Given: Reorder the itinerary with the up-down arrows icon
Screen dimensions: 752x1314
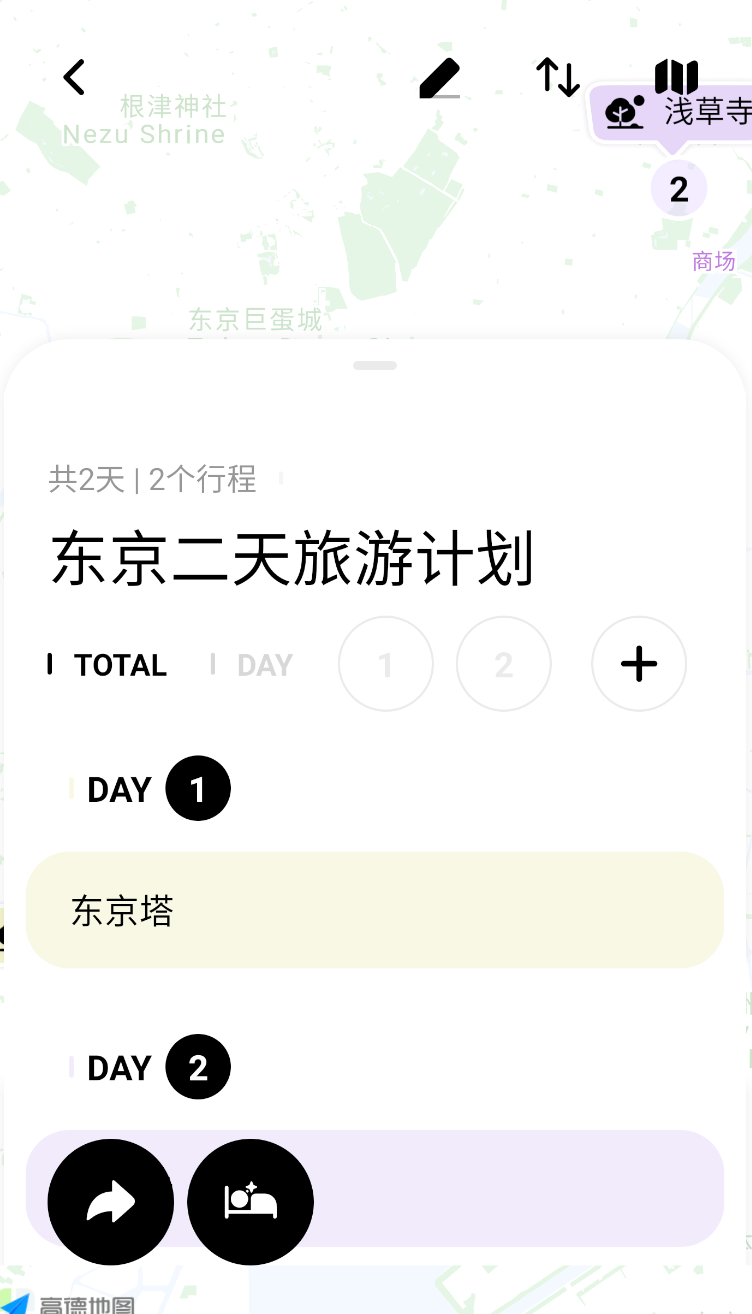Looking at the screenshot, I should point(558,77).
